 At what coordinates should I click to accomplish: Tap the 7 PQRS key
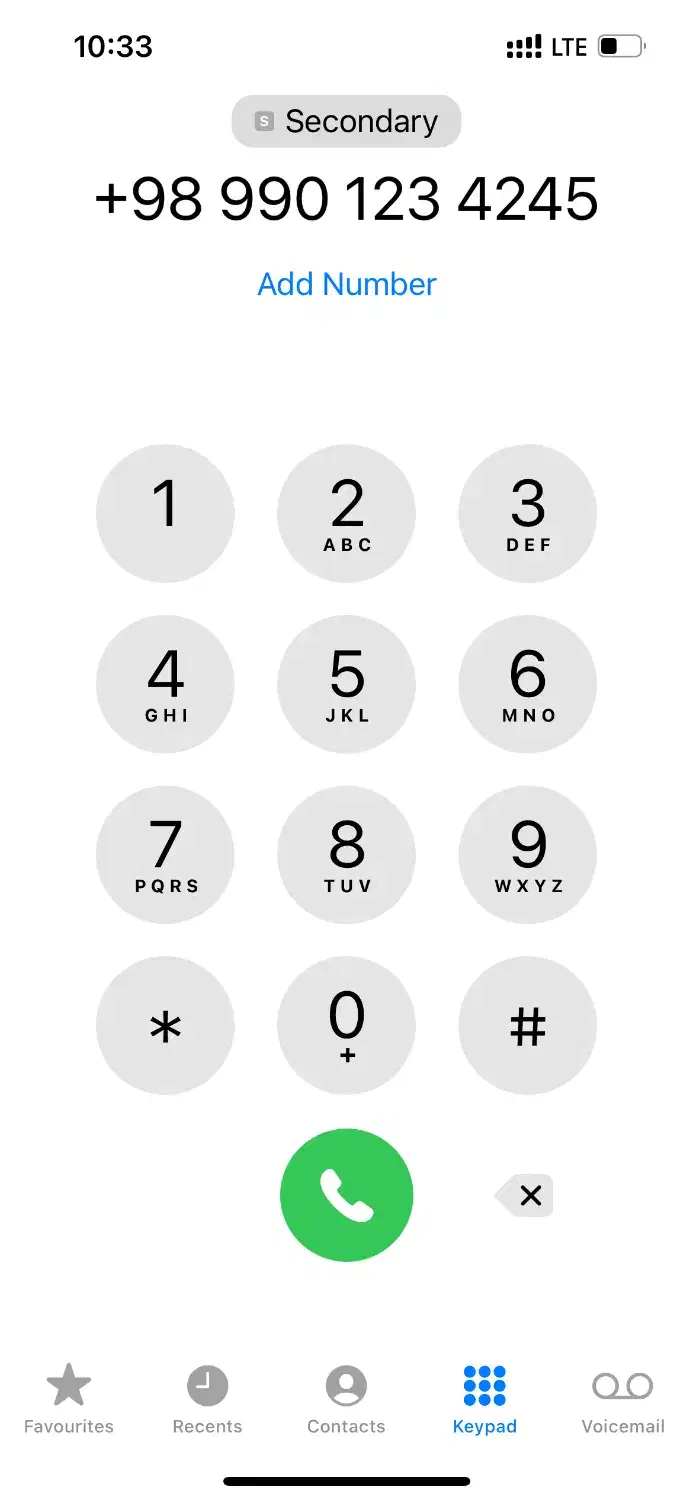click(x=165, y=855)
